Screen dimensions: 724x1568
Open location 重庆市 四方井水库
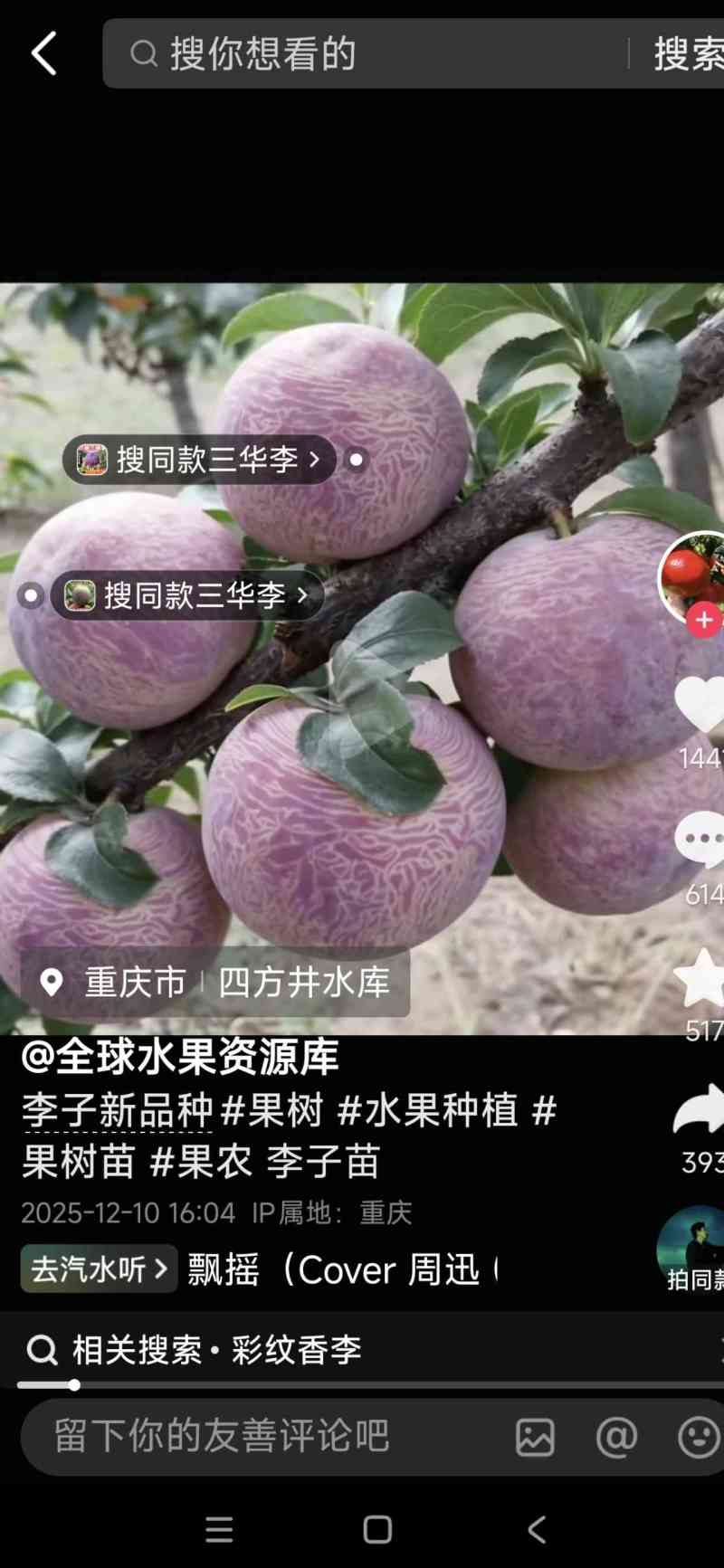click(215, 982)
